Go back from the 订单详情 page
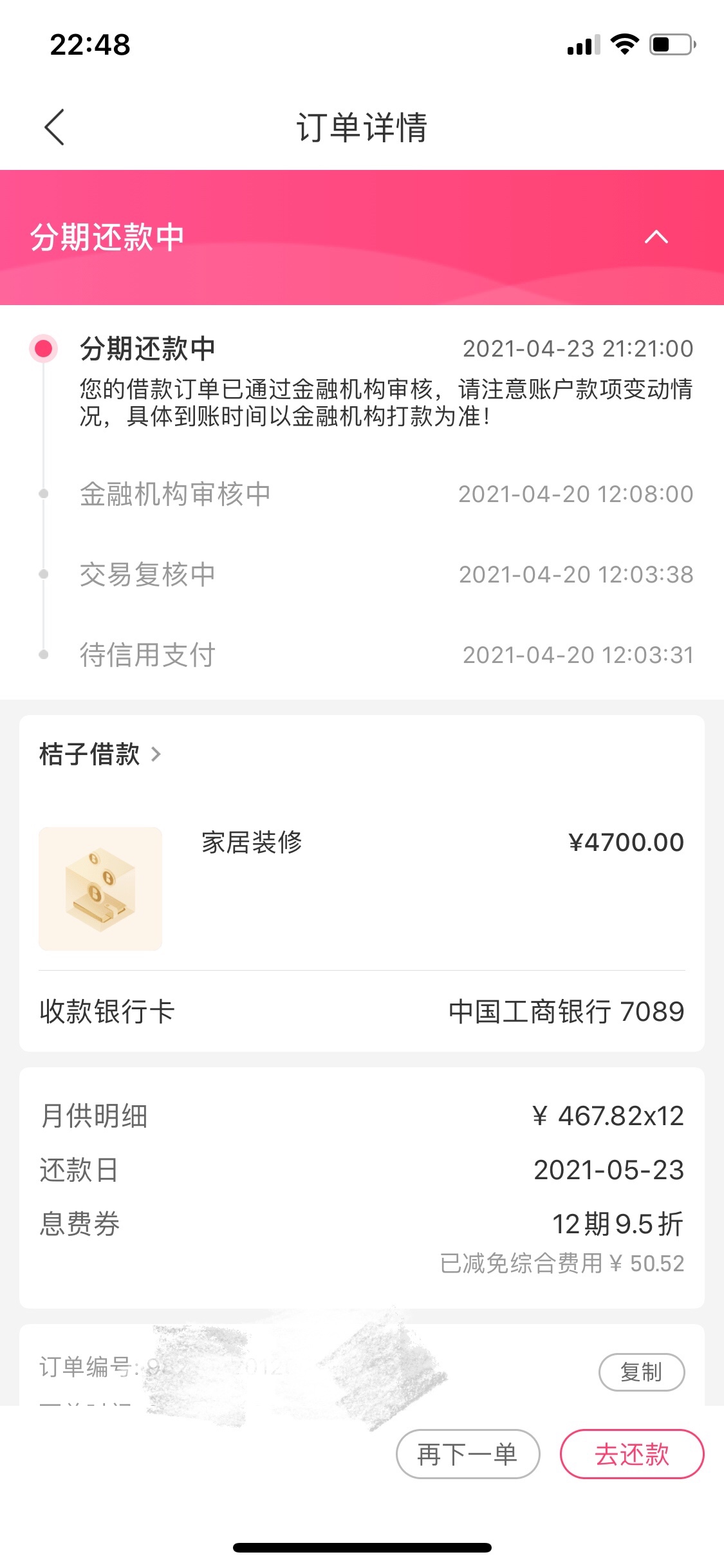This screenshot has height=1568, width=724. pyautogui.click(x=55, y=127)
